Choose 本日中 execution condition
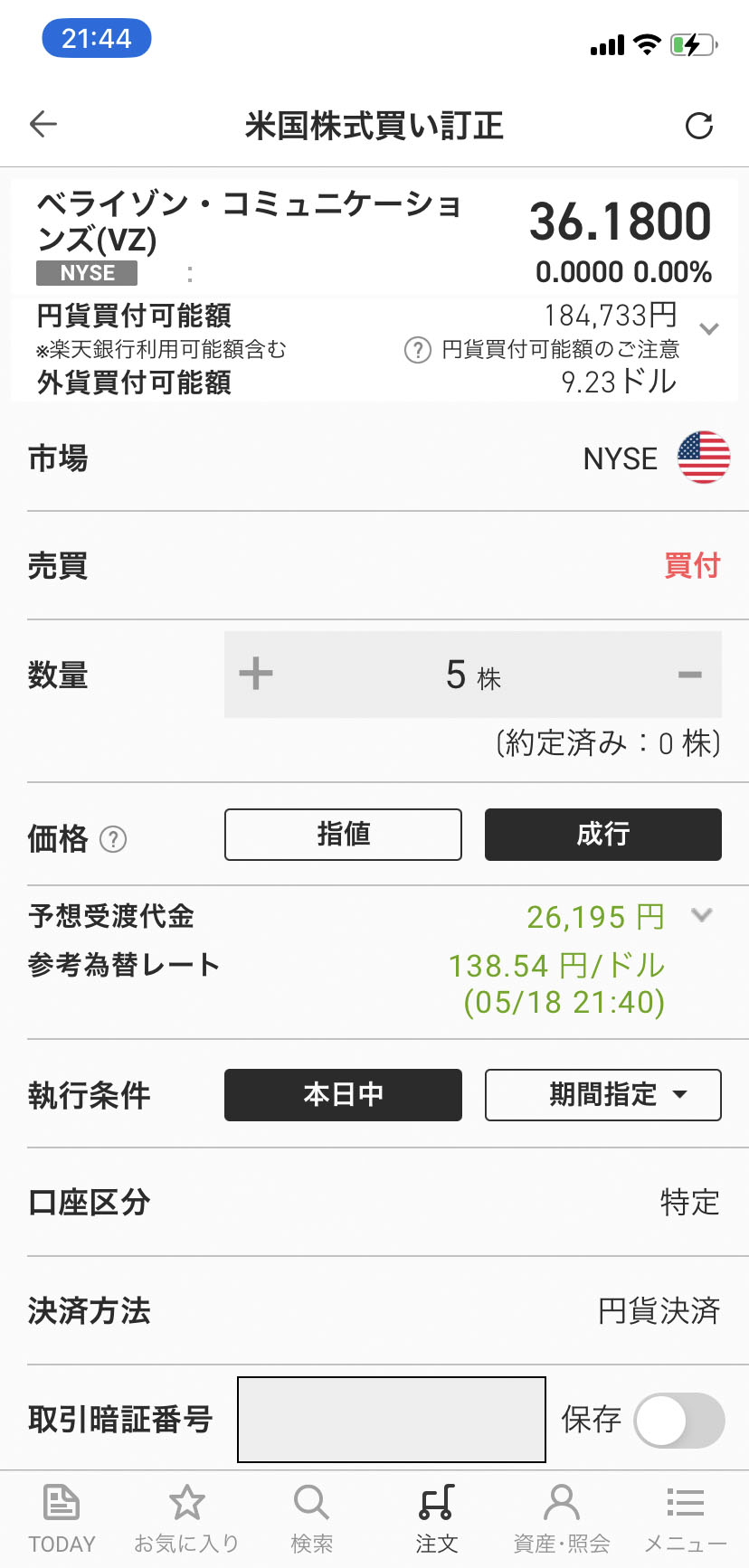The width and height of the screenshot is (749, 1568). [x=343, y=1094]
